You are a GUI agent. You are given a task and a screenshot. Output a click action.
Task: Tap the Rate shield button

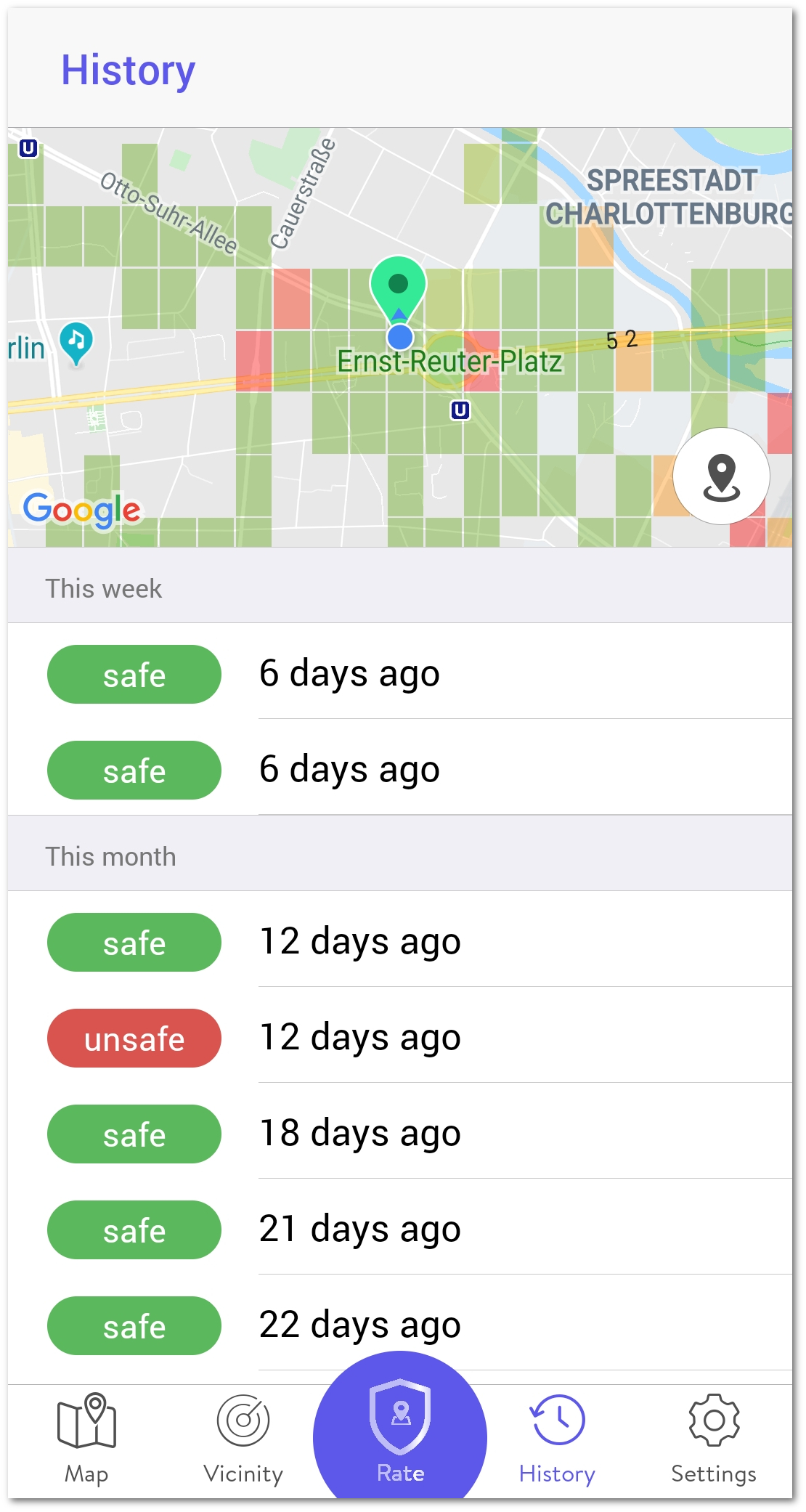[400, 1428]
